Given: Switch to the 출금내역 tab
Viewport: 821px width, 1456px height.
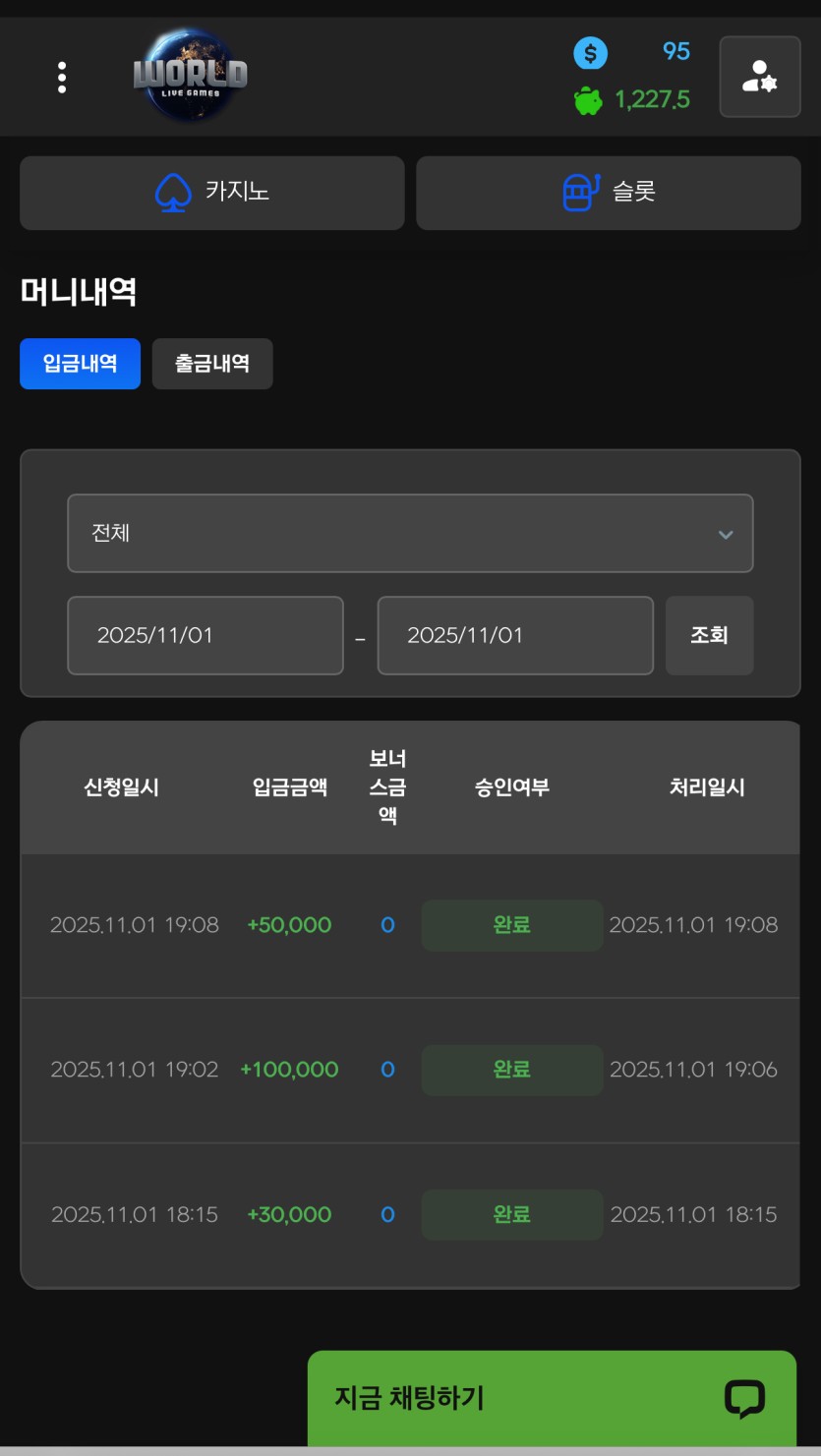Looking at the screenshot, I should (x=212, y=364).
